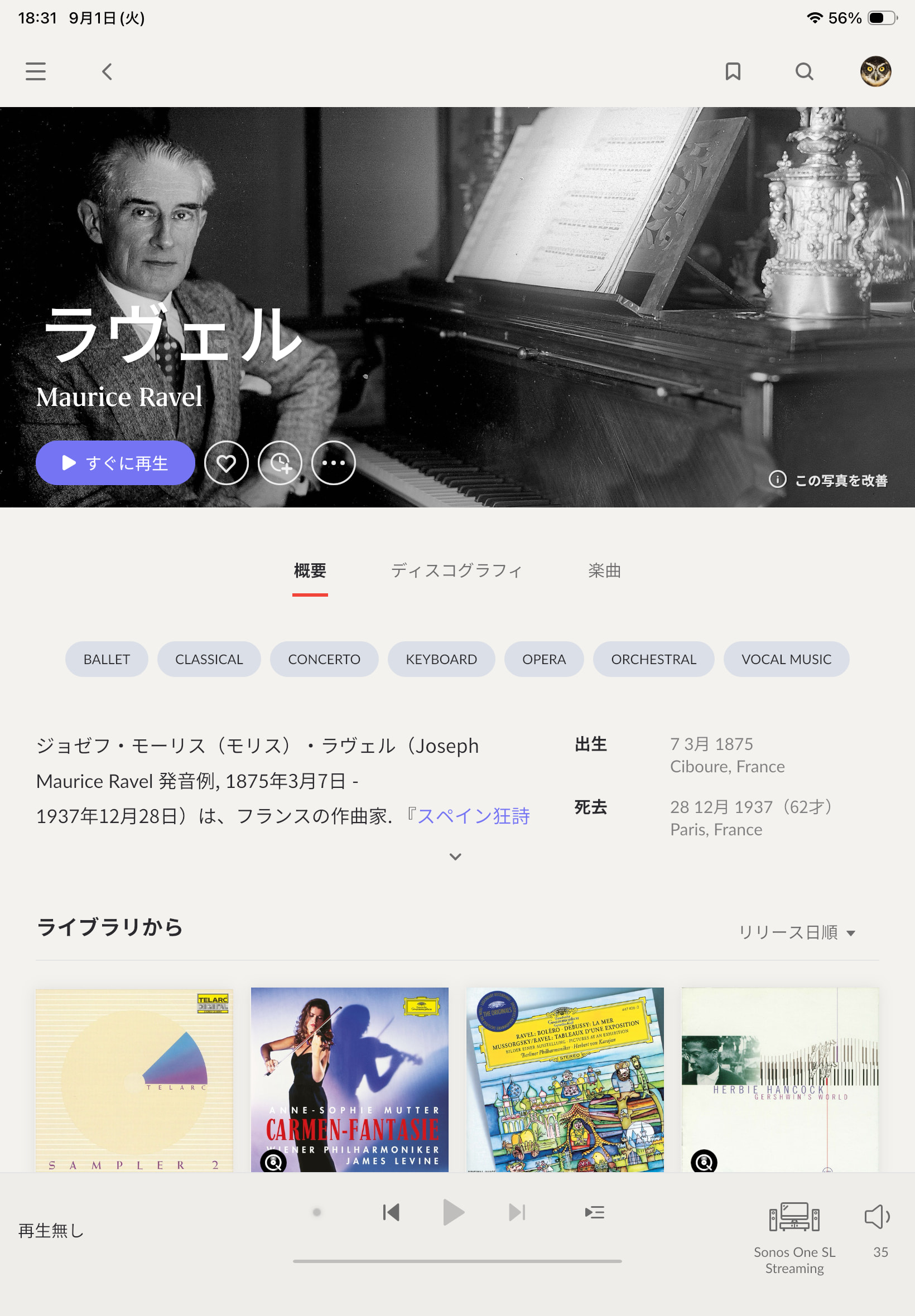
Task: Open the Carmen-Fantasie album cover
Action: tap(350, 1080)
